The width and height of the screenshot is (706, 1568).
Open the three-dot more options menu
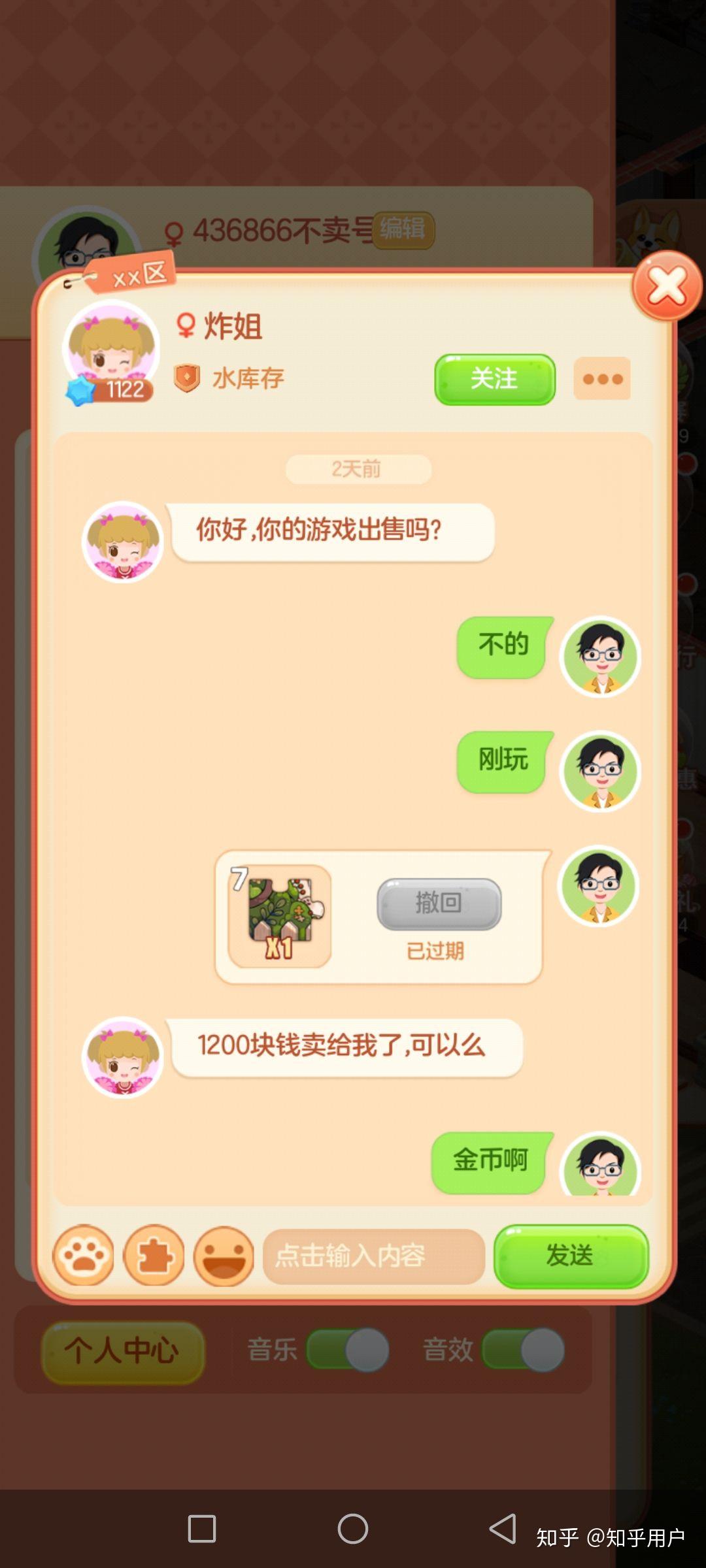click(602, 379)
